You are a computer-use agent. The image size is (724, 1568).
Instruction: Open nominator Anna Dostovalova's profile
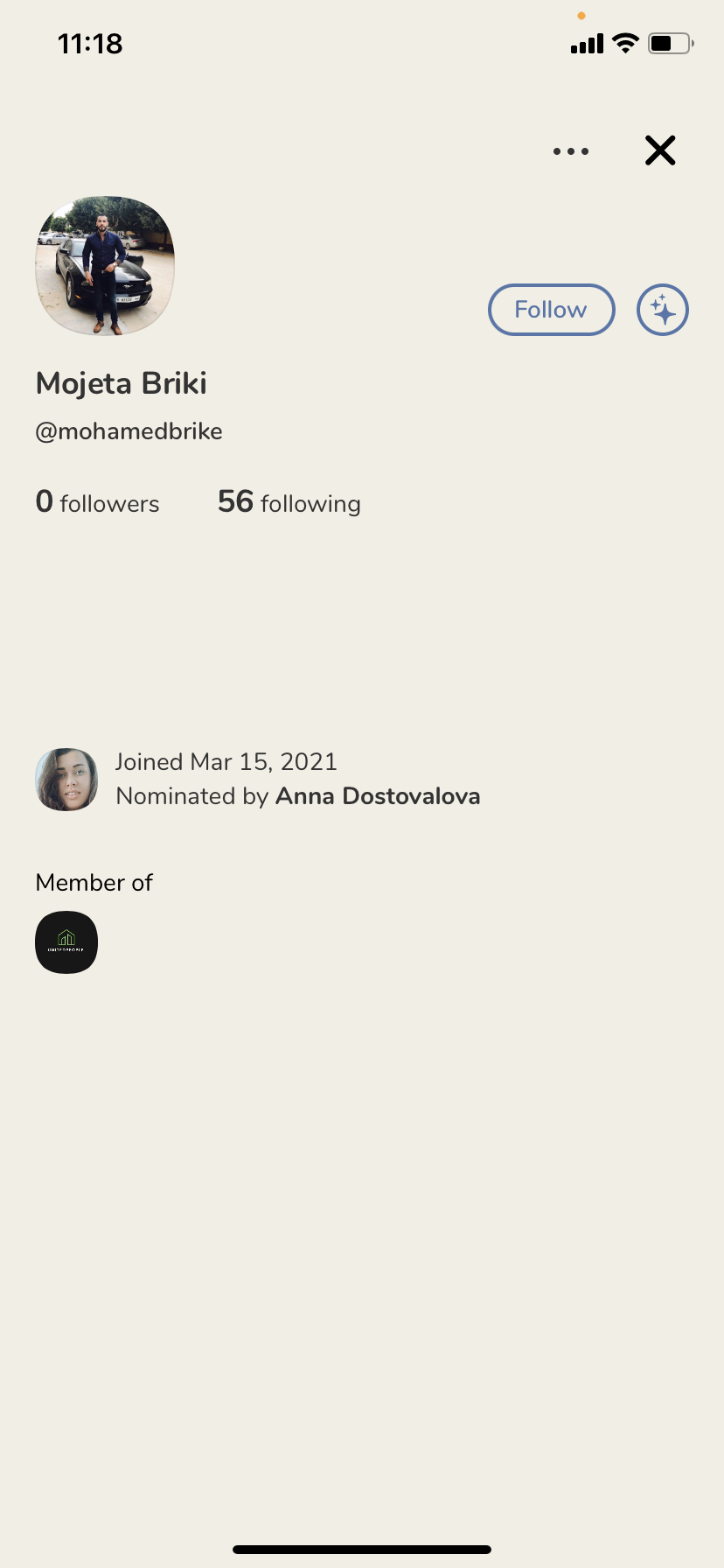pyautogui.click(x=377, y=796)
